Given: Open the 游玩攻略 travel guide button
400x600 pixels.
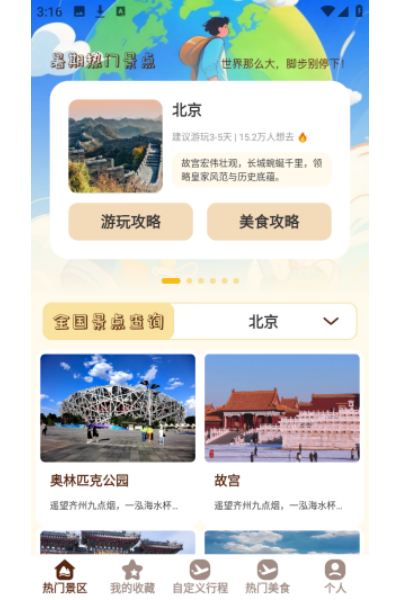Looking at the screenshot, I should point(131,222).
